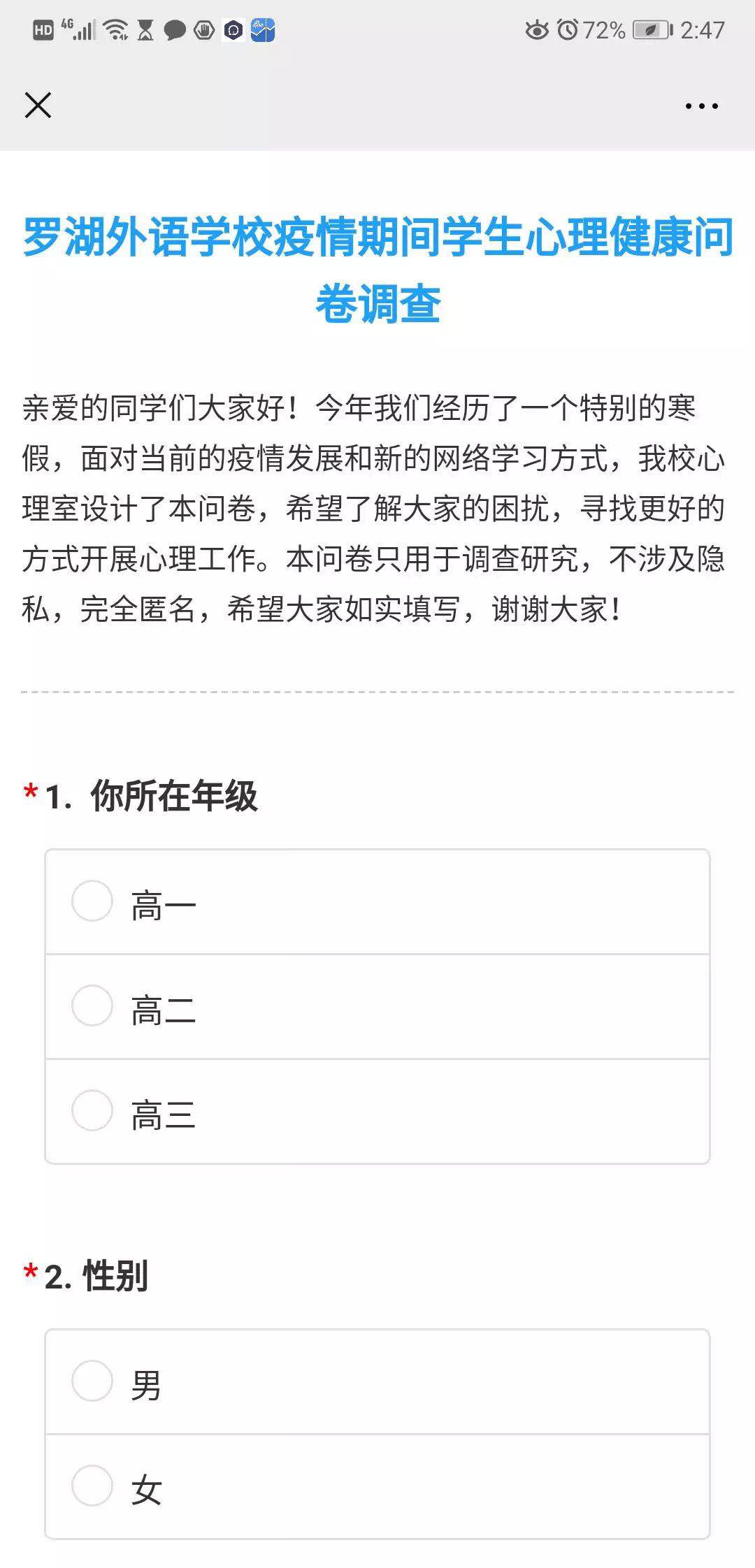Select 高一 as your grade
755x1568 pixels.
(377, 901)
